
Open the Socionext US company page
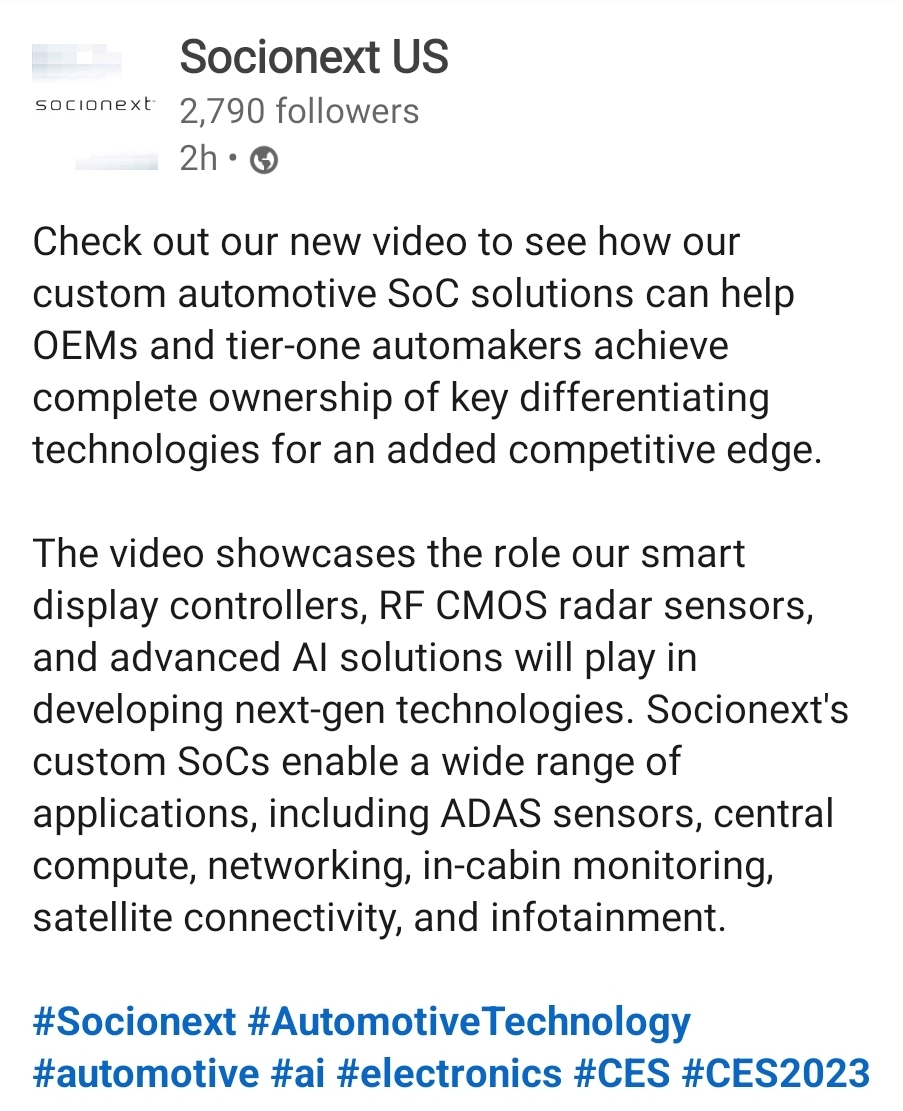[x=313, y=58]
